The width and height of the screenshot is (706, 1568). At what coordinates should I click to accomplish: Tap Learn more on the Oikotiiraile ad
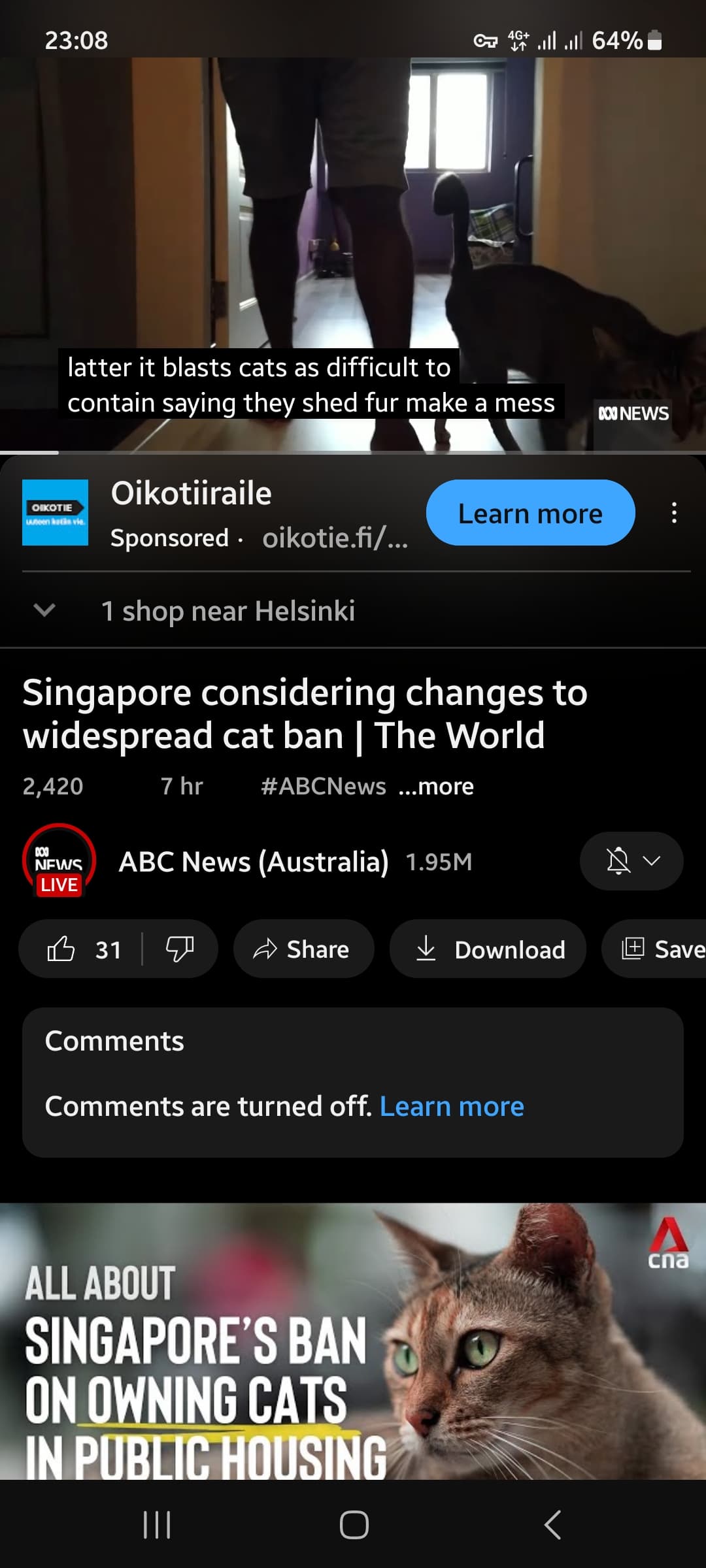[530, 514]
